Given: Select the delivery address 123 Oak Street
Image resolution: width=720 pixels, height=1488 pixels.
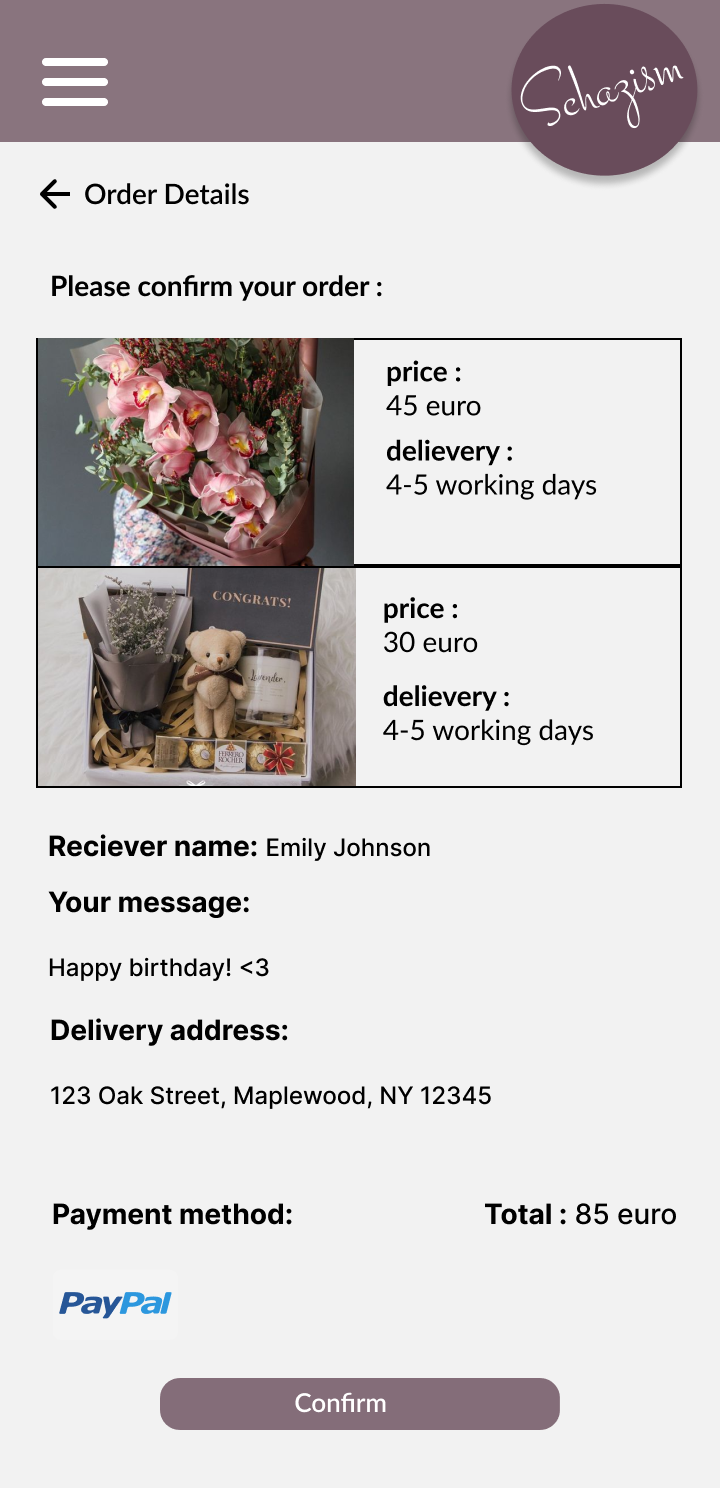Looking at the screenshot, I should click(x=270, y=1095).
